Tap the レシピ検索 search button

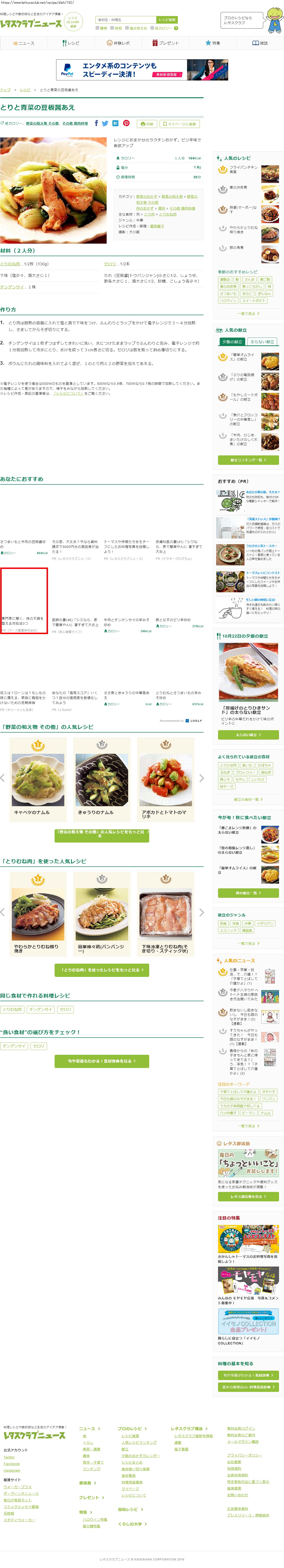click(167, 20)
